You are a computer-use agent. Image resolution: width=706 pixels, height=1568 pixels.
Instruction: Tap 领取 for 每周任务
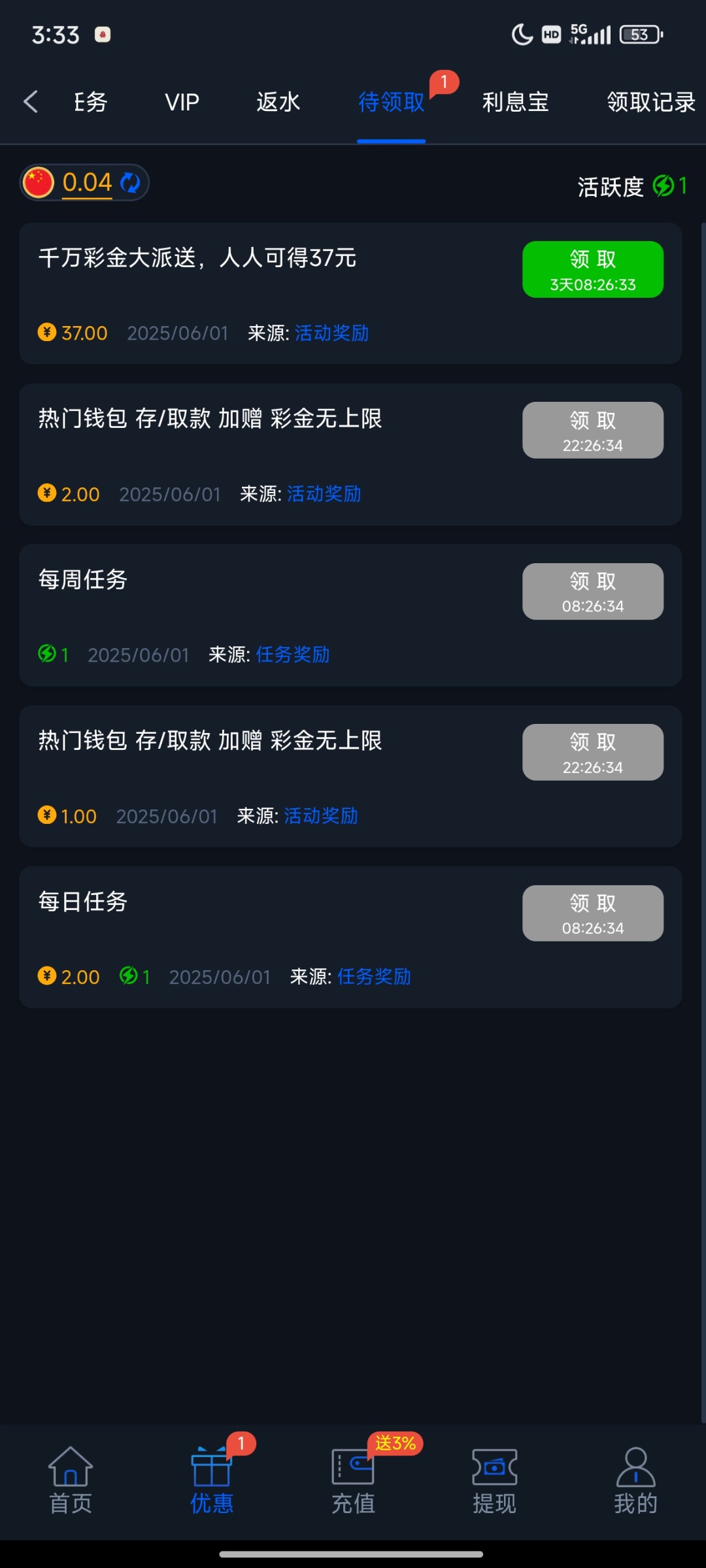pyautogui.click(x=593, y=591)
